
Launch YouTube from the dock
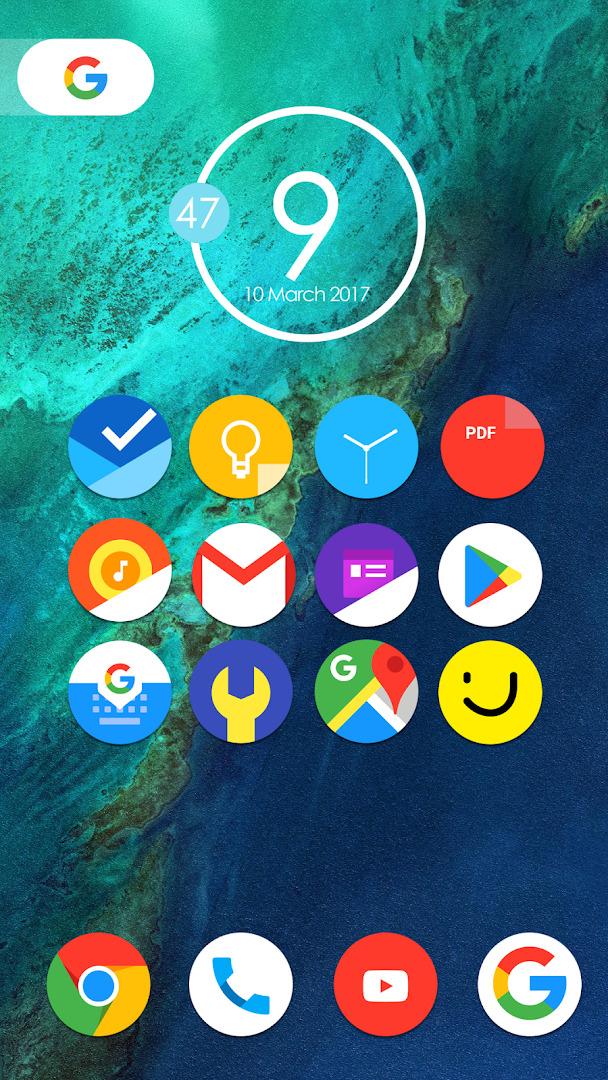pyautogui.click(x=386, y=984)
